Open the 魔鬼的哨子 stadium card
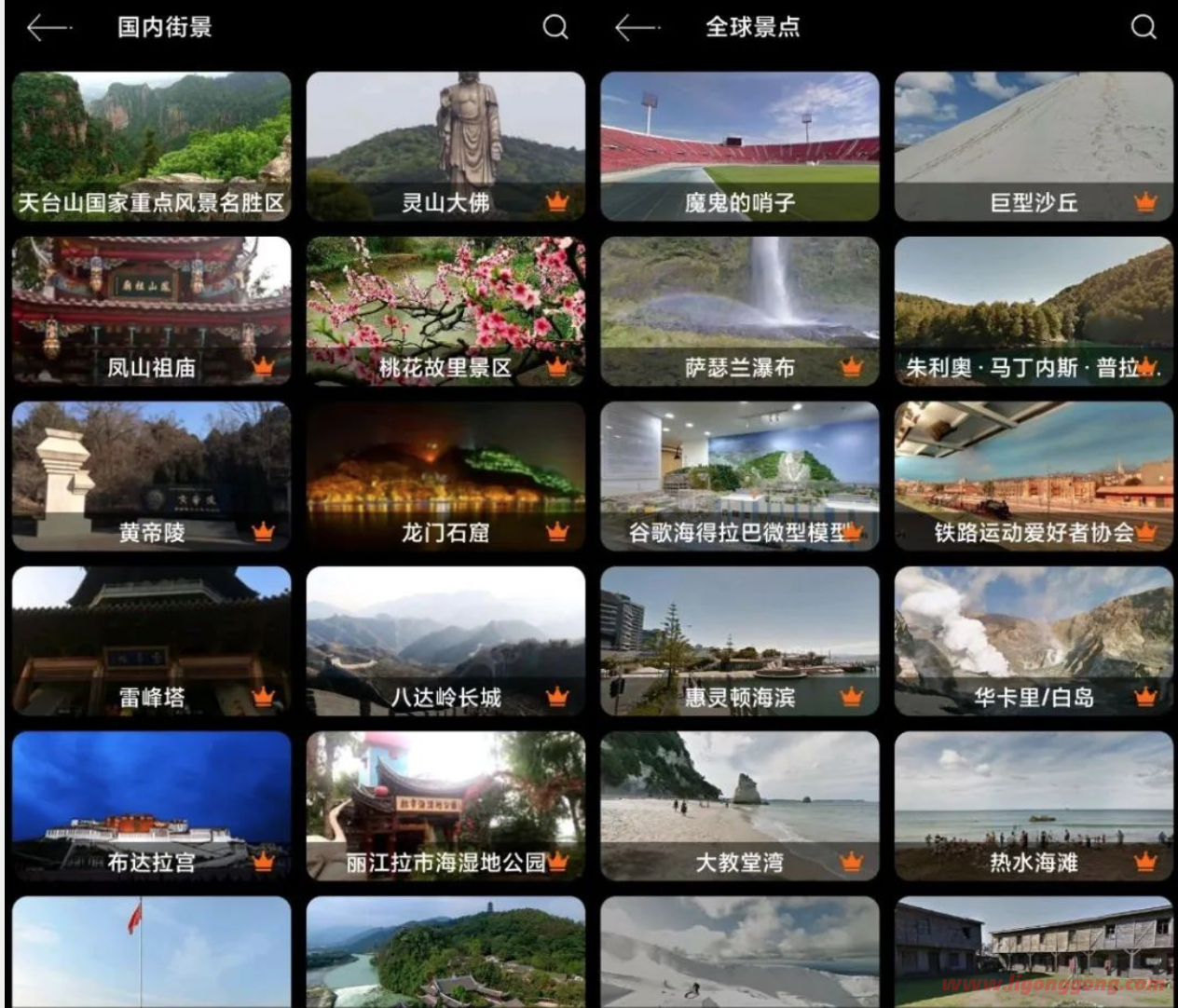The height and width of the screenshot is (1008, 1178). click(x=740, y=146)
